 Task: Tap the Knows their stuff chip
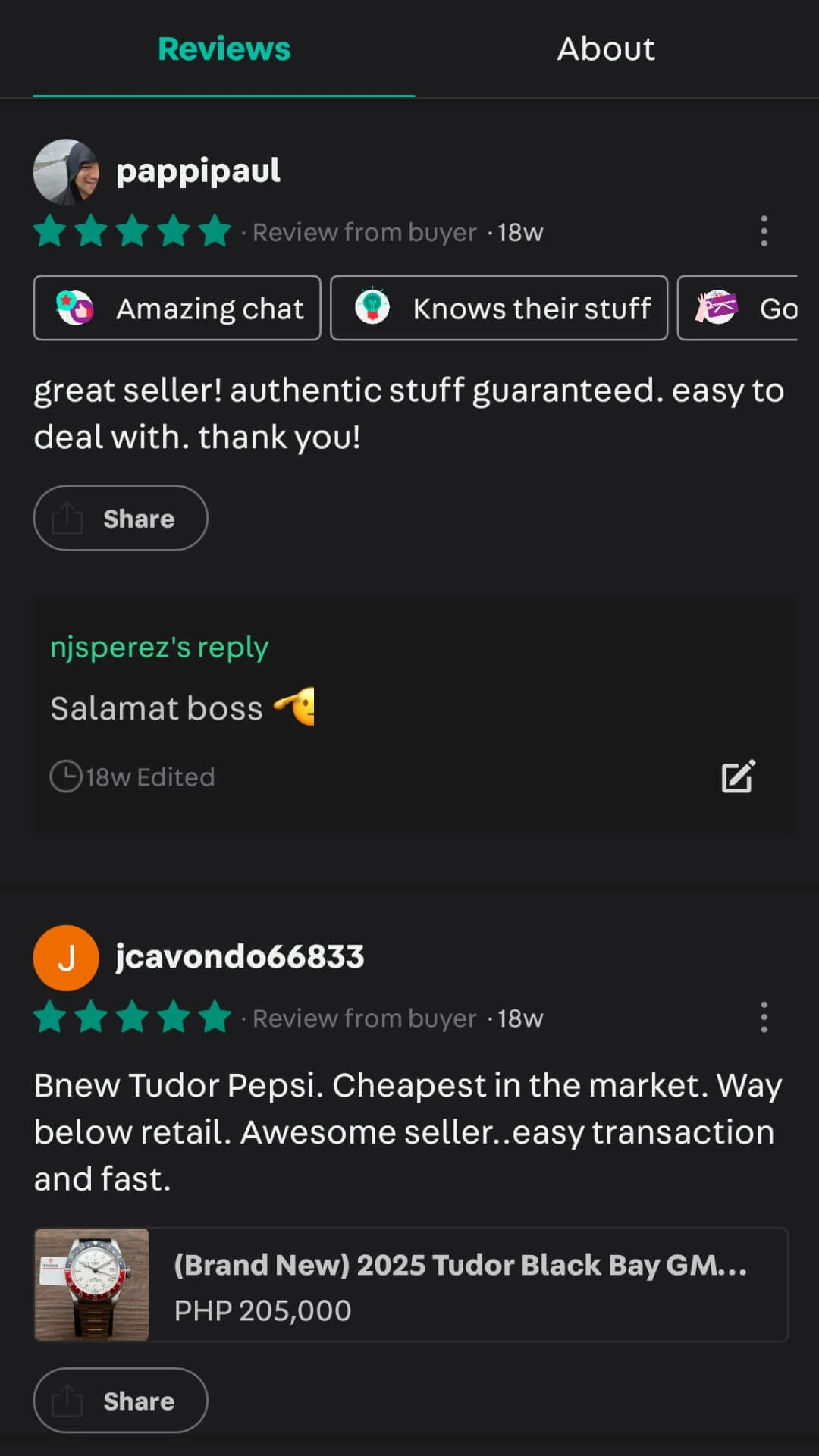coord(499,308)
